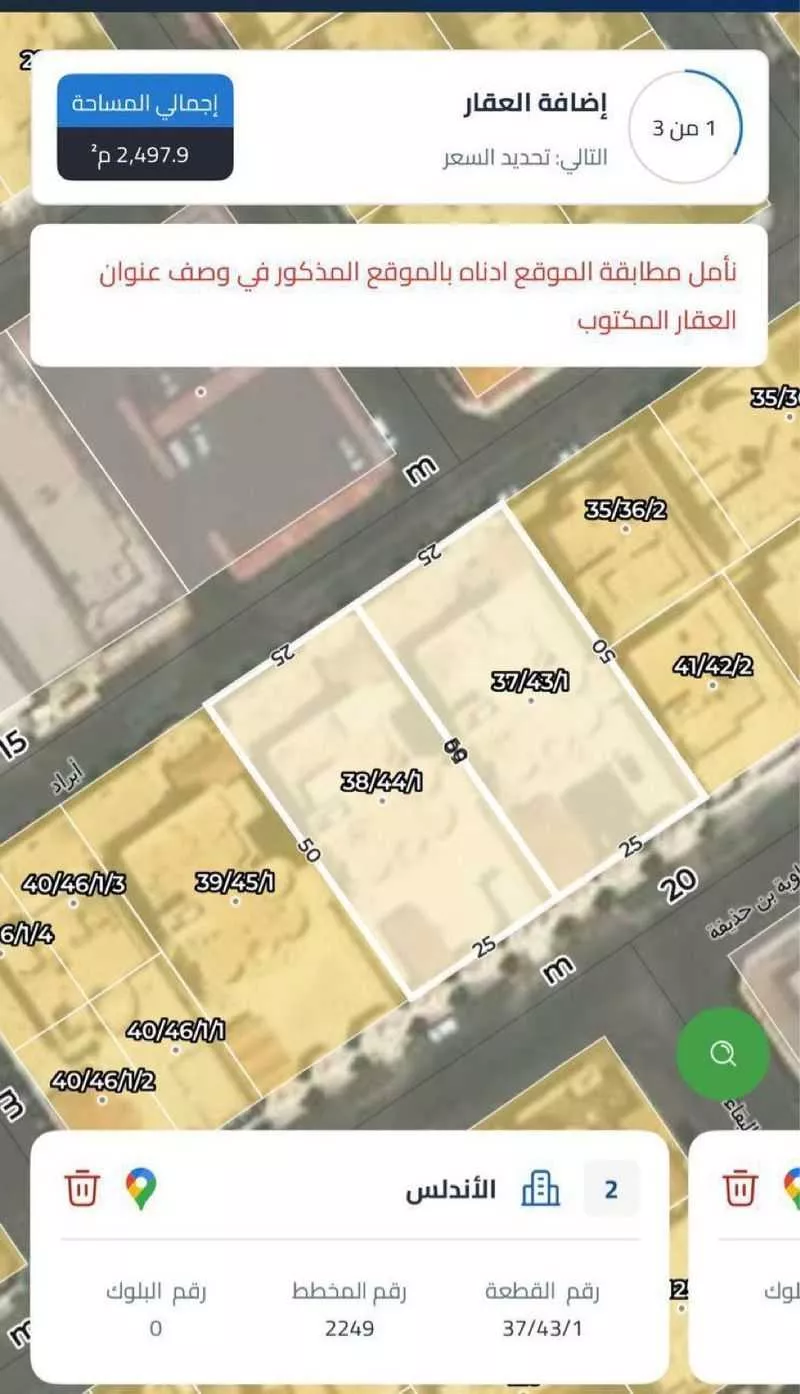Select card number 2 badge
This screenshot has width=800, height=1394.
pos(610,1190)
